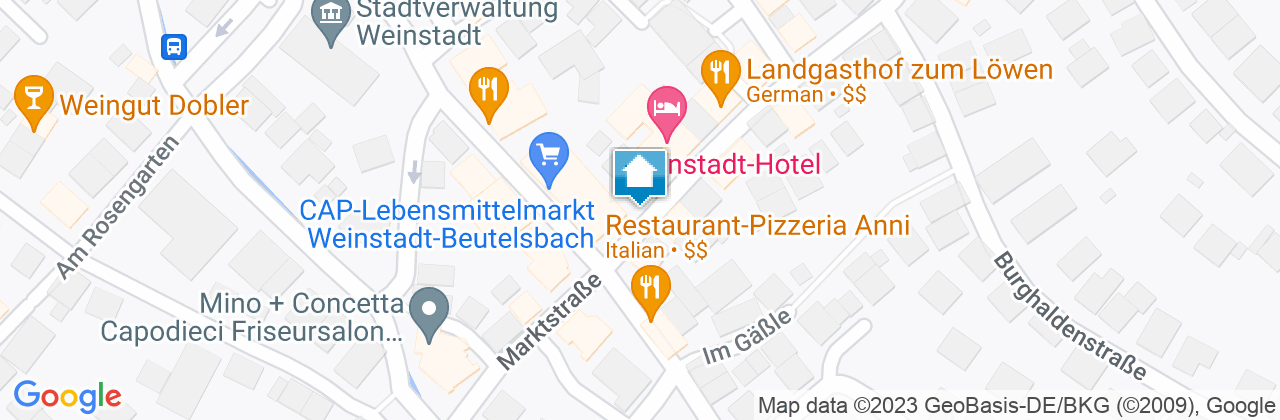Open the Weingut Dobler wine glass pin
1280x420 pixels.
tap(34, 99)
